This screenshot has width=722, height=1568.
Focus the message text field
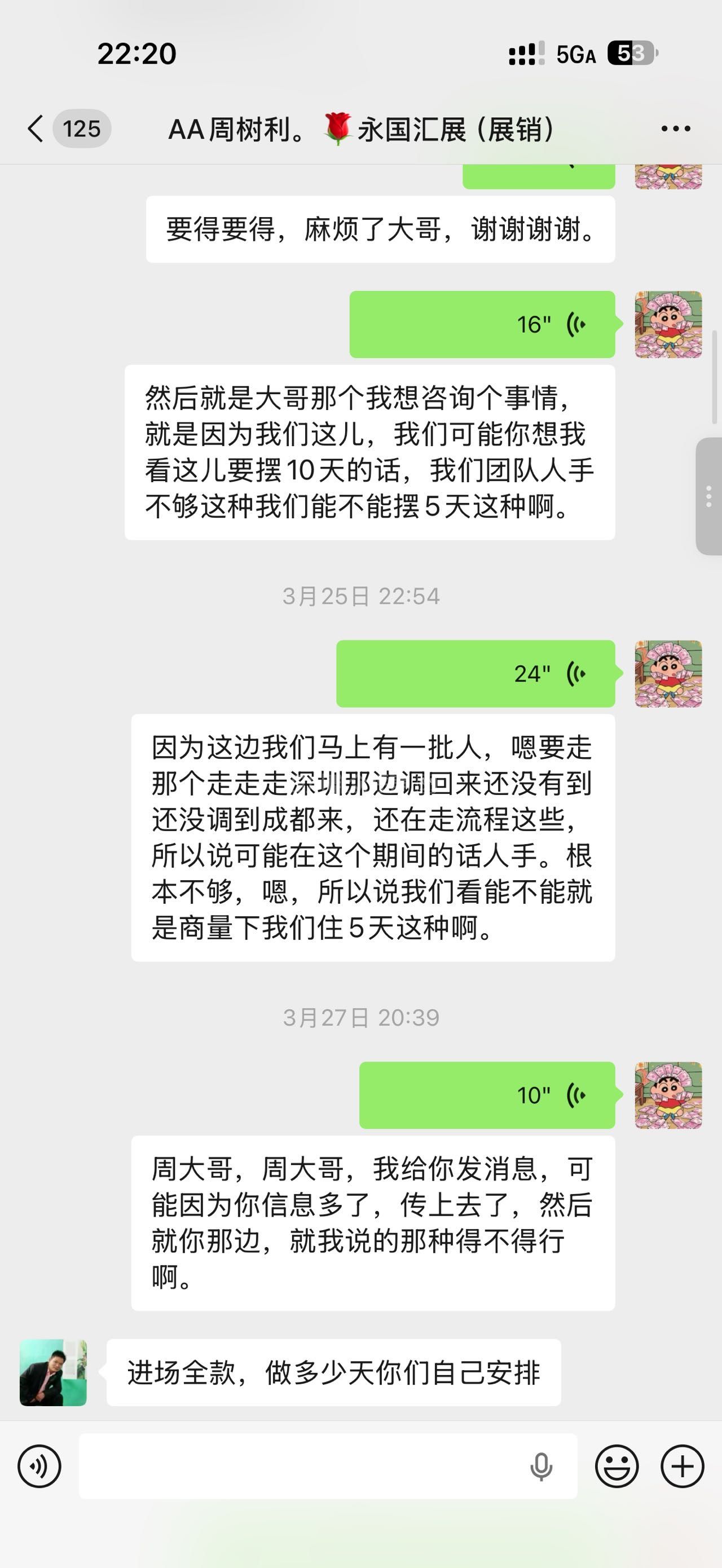click(298, 1467)
